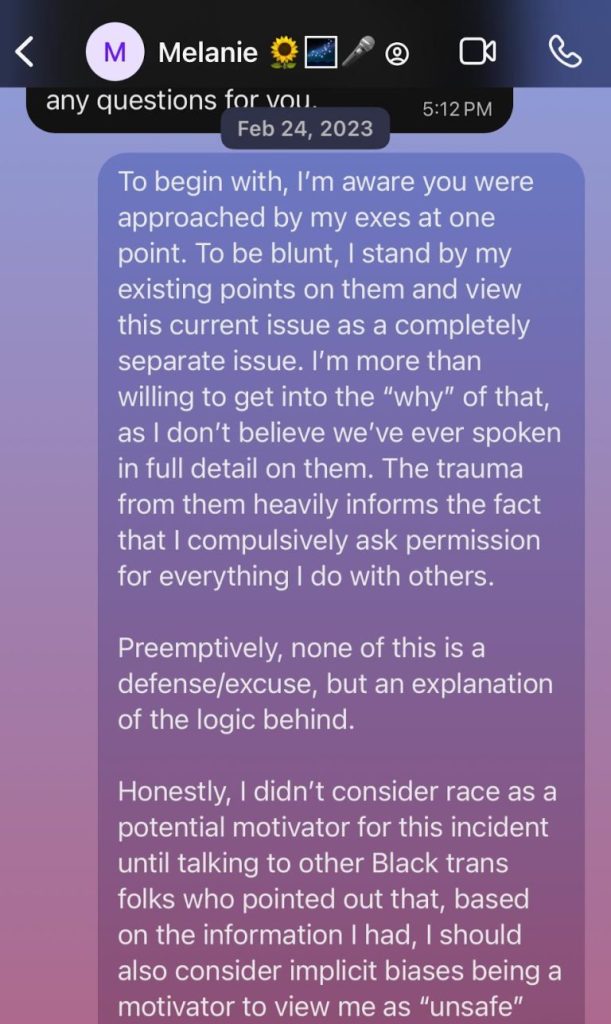Screen dimensions: 611x1024
Task: Start a video call with Melanie
Action: coord(477,52)
